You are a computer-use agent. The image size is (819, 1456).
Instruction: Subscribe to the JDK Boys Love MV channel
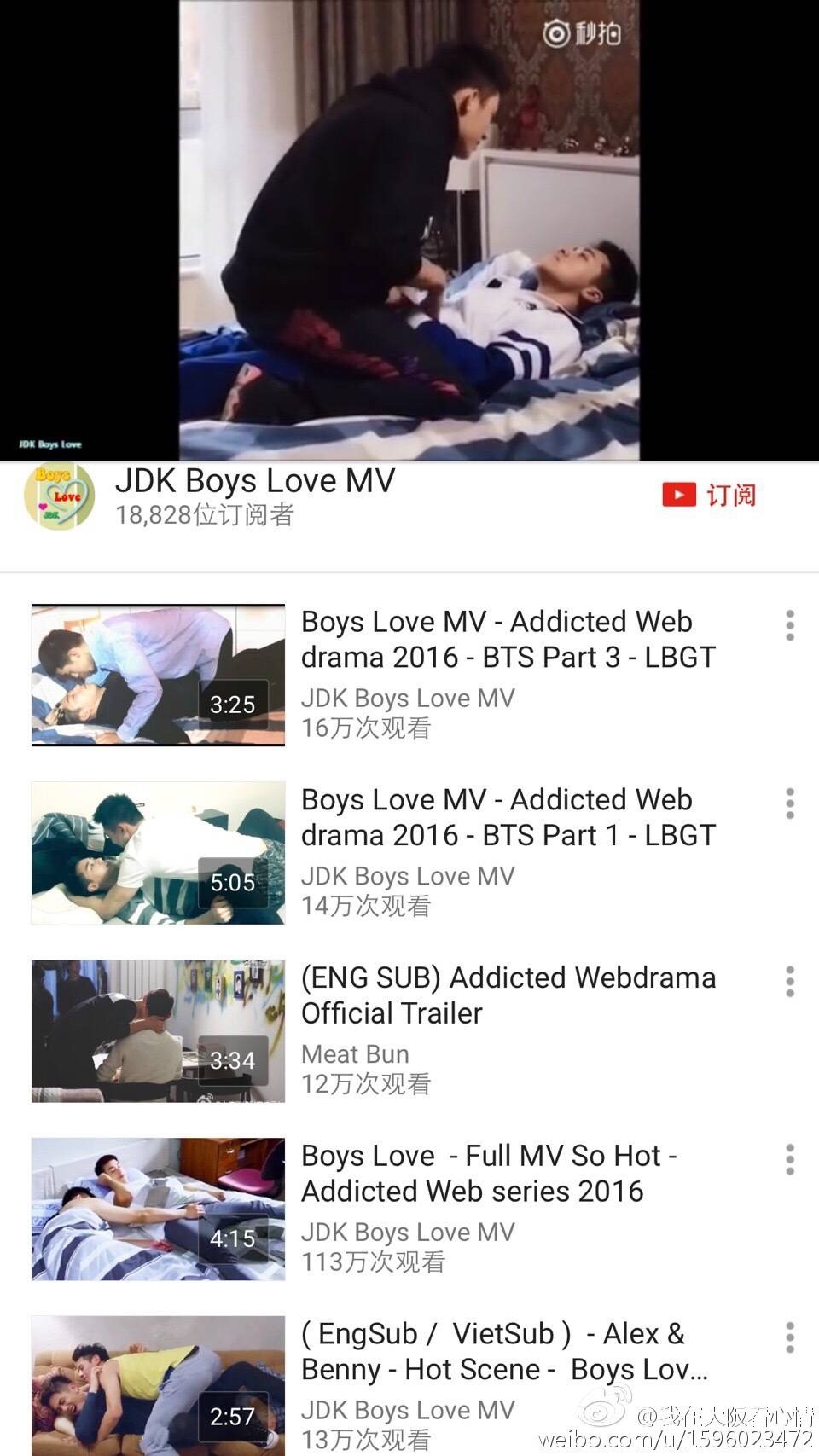710,496
